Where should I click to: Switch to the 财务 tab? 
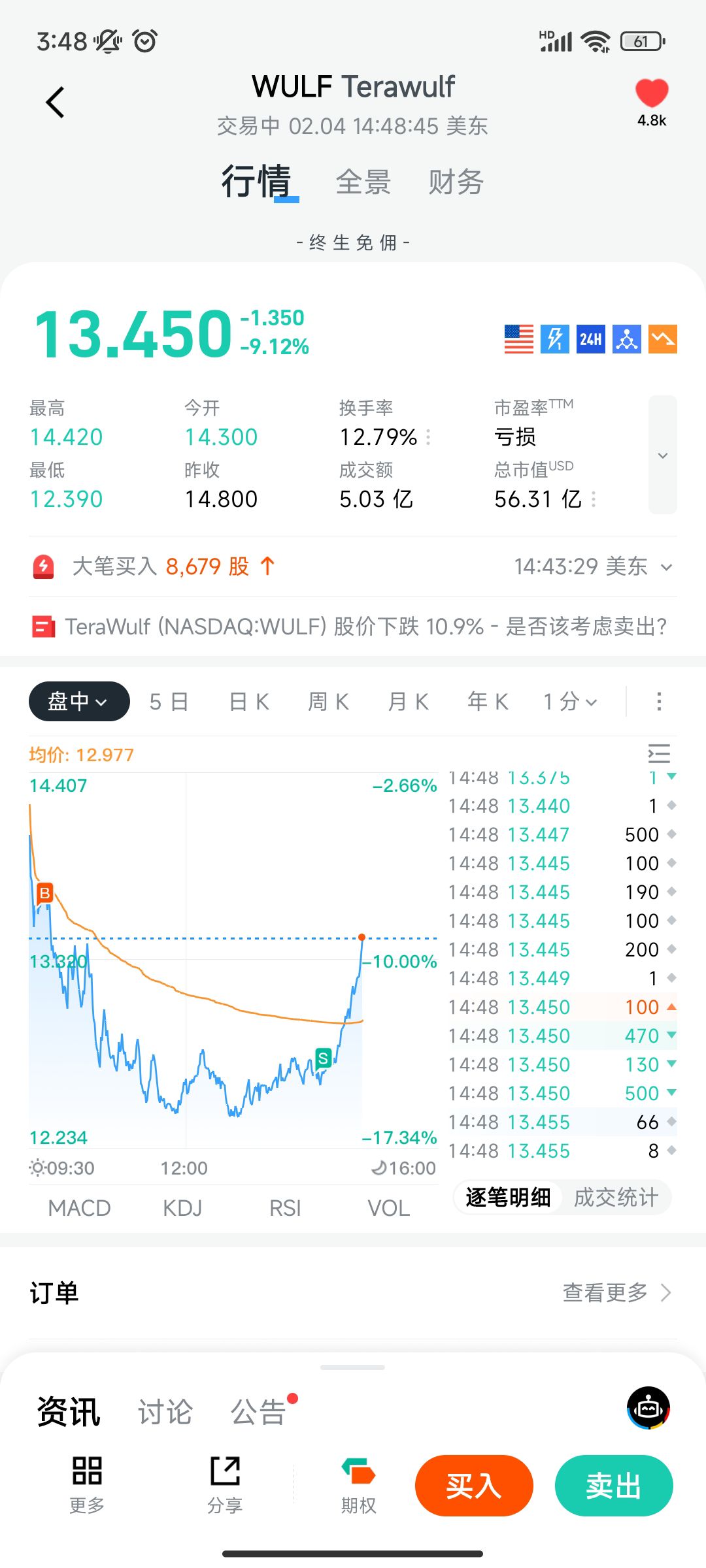(x=456, y=182)
